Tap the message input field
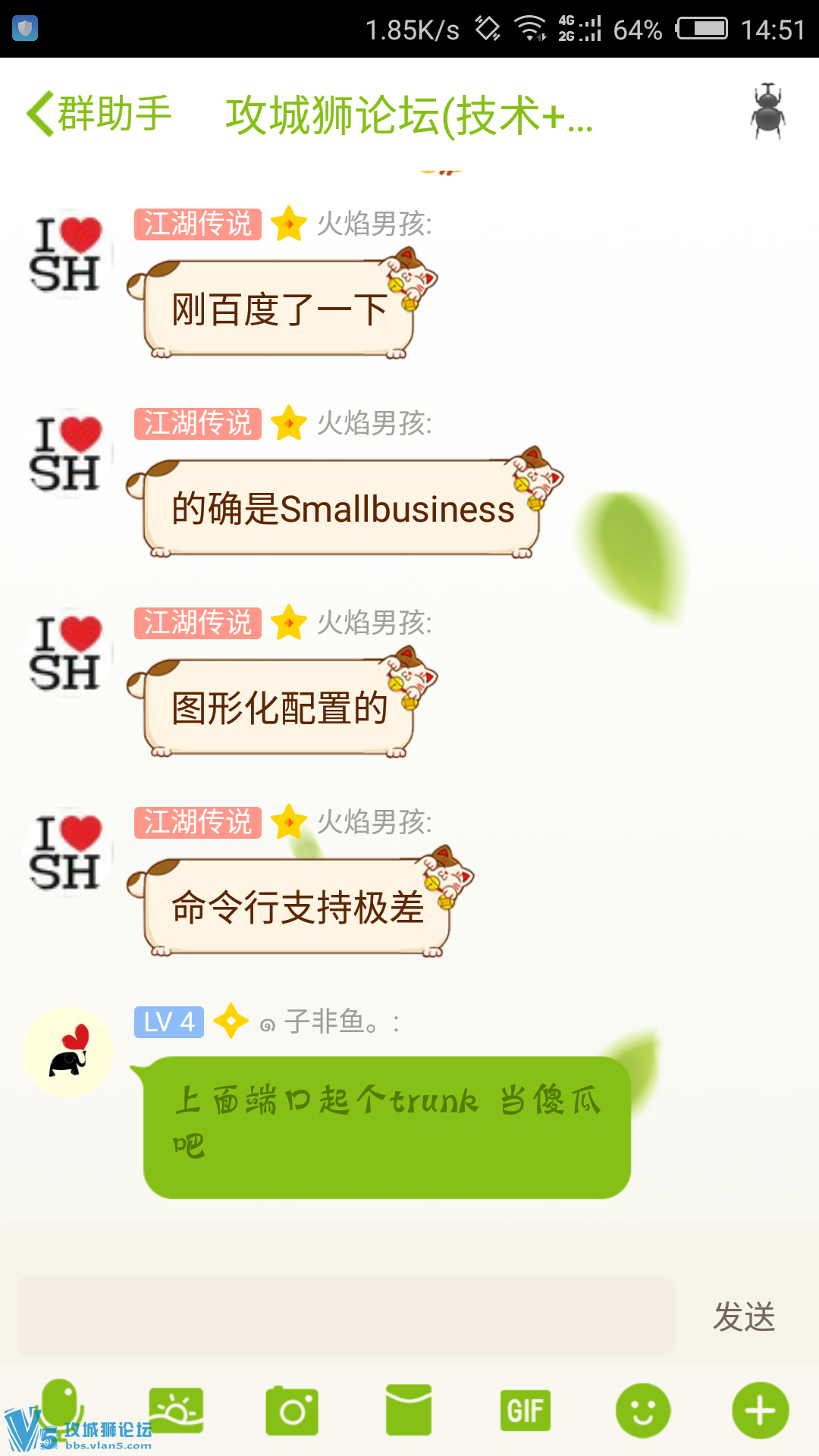Screen dimensions: 819x1456 click(347, 1316)
